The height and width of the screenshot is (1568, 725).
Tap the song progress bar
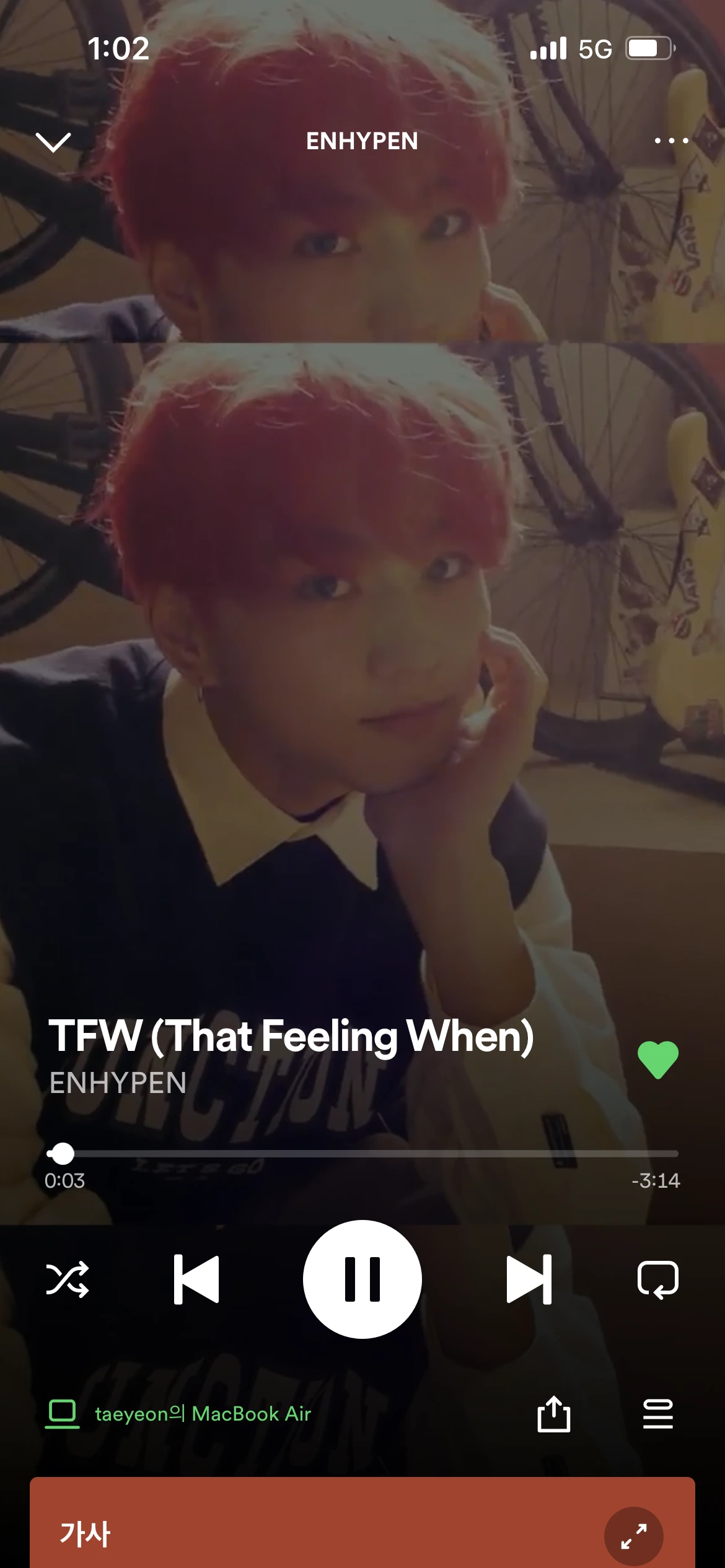(362, 1154)
